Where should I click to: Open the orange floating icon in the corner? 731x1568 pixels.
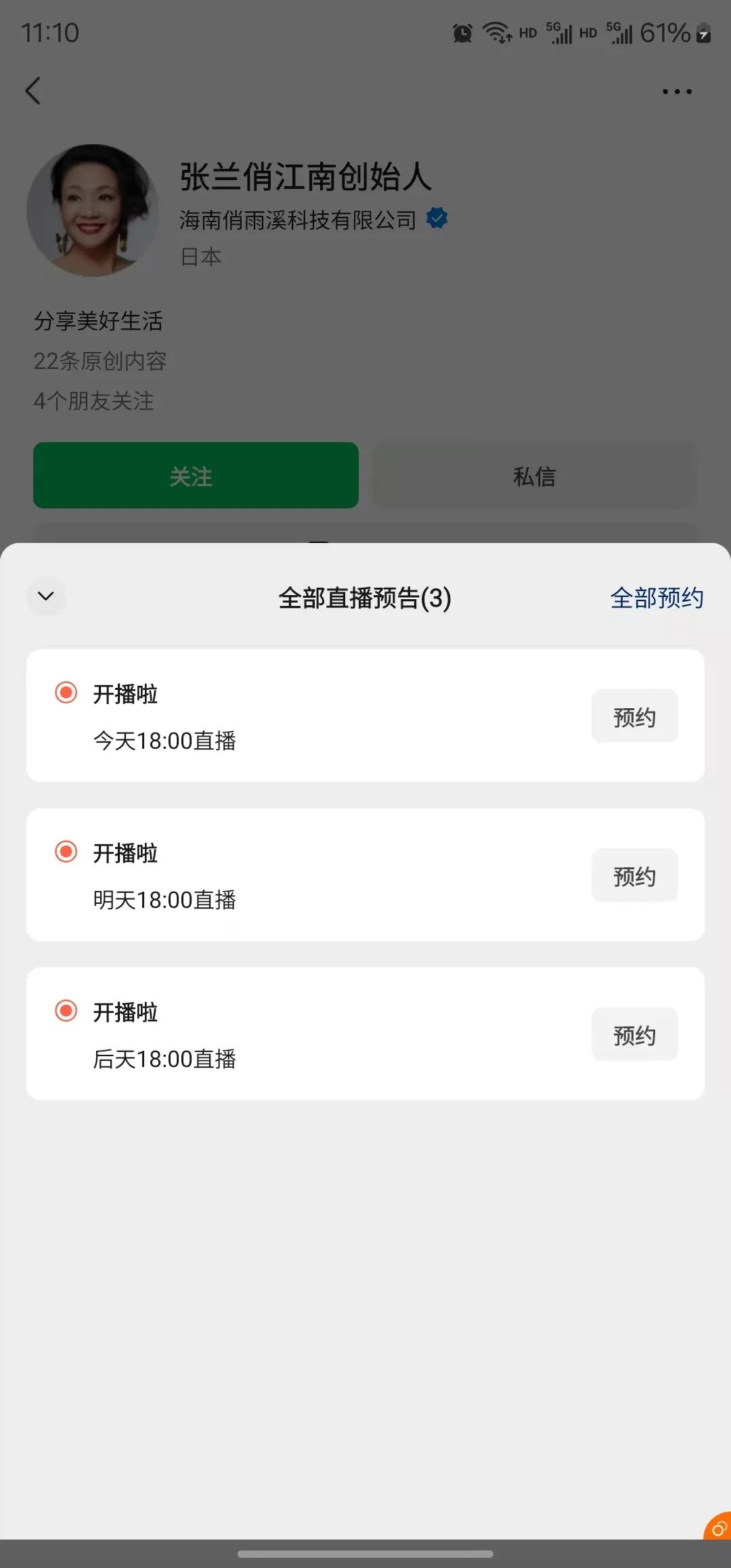click(x=718, y=1527)
